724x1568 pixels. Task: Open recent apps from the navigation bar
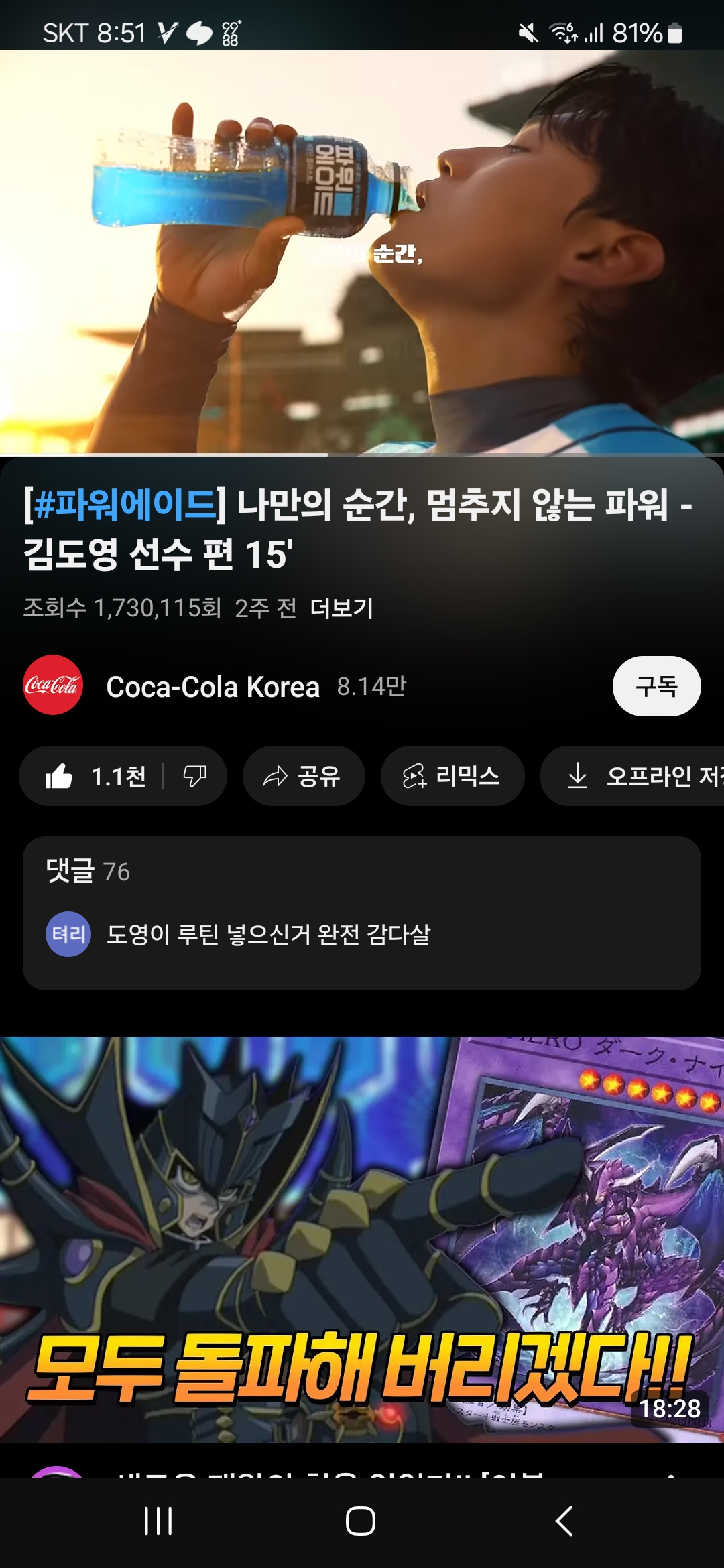point(159,1521)
